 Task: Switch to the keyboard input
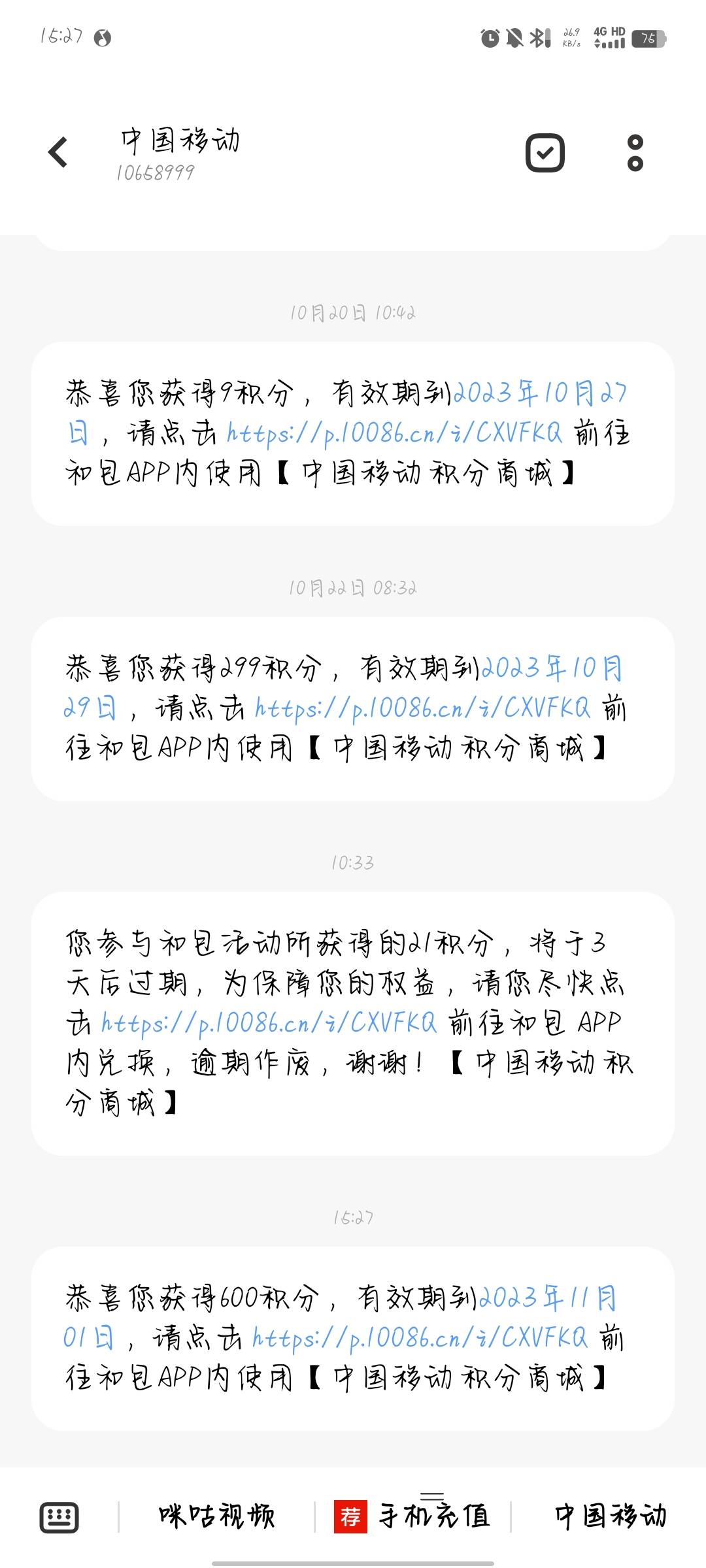(x=59, y=1516)
